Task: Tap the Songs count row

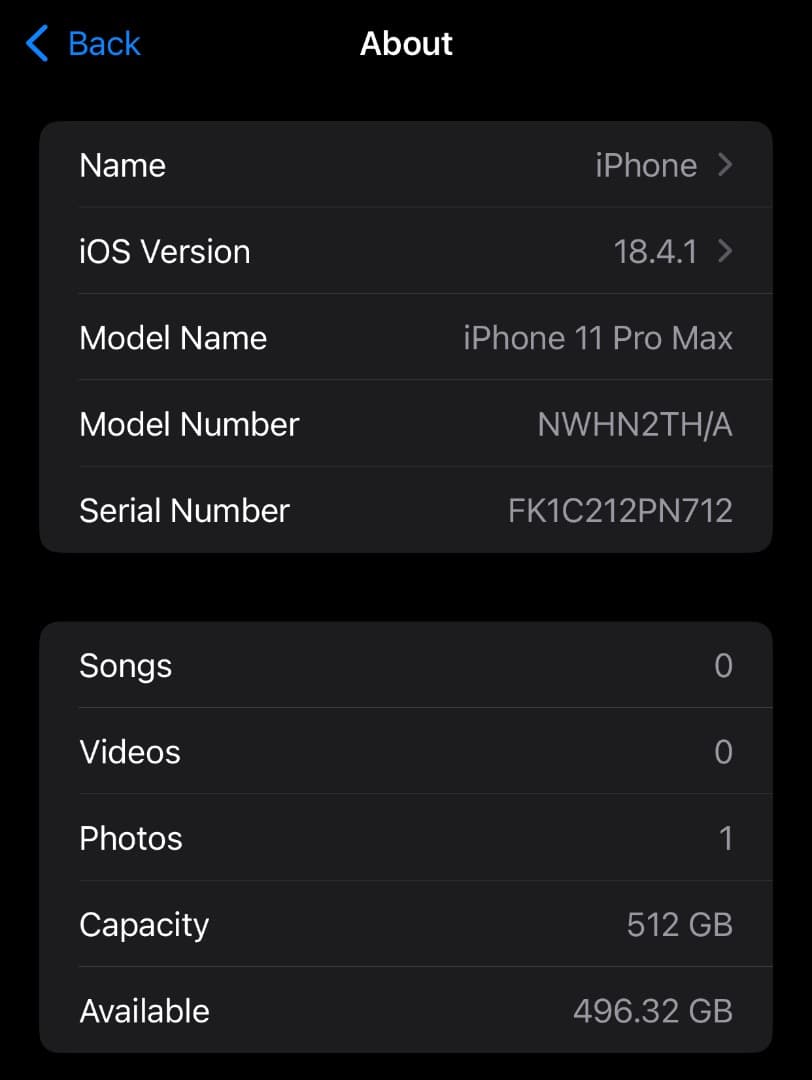Action: point(400,665)
